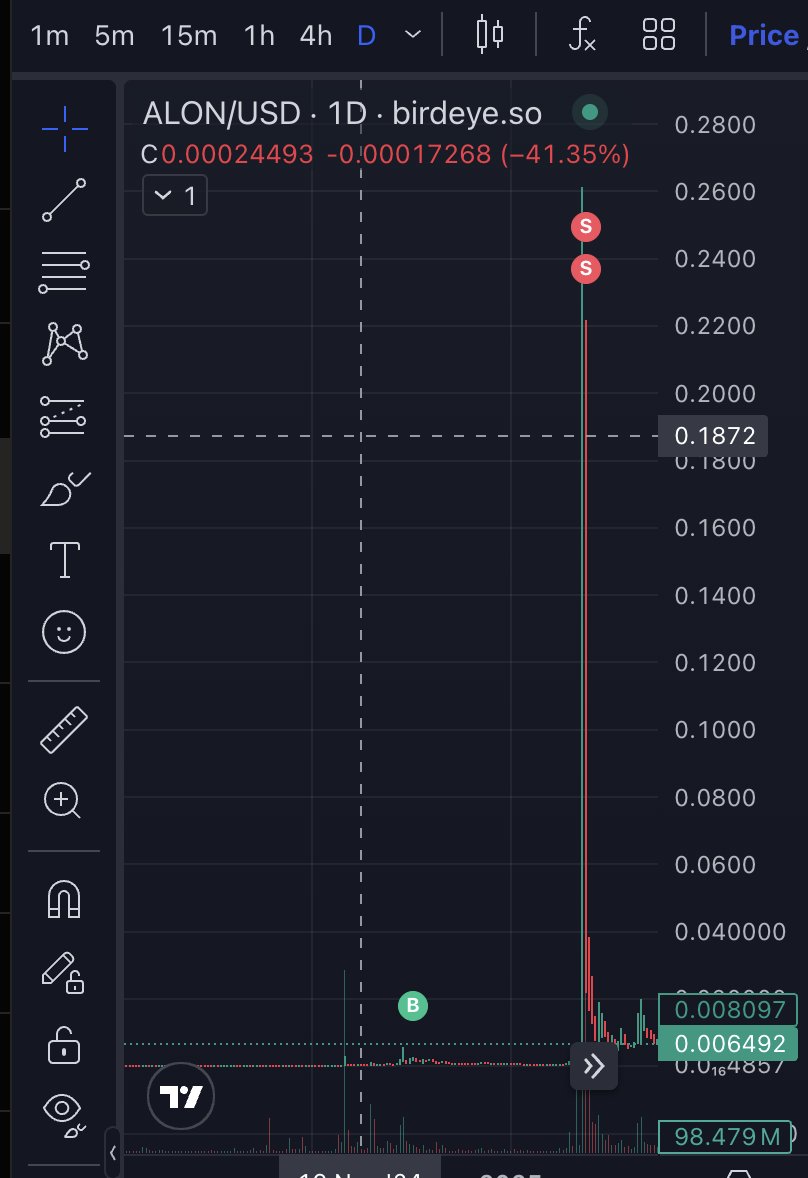
Task: Open the candlestick chart style menu
Action: click(x=490, y=35)
